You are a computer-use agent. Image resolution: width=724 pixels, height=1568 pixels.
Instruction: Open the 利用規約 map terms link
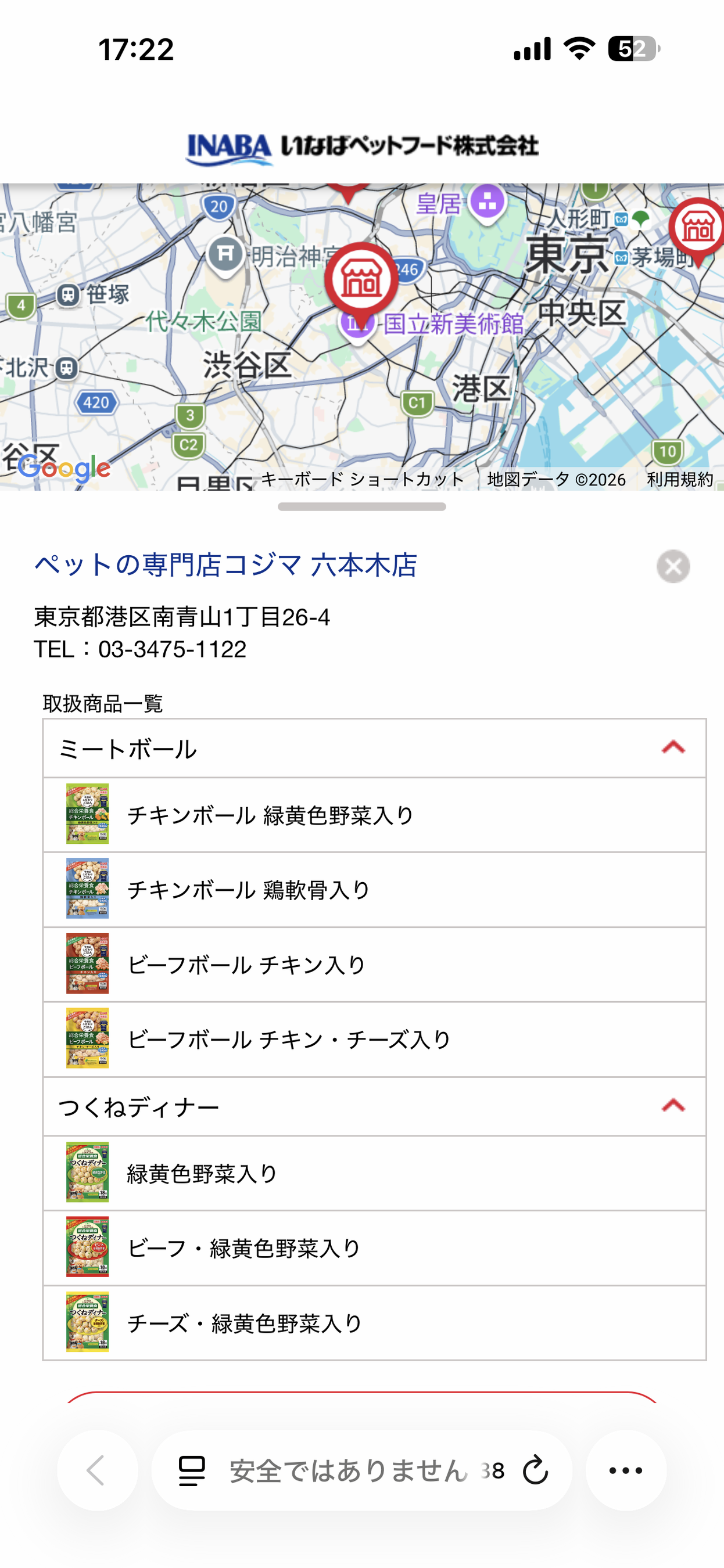tap(679, 480)
